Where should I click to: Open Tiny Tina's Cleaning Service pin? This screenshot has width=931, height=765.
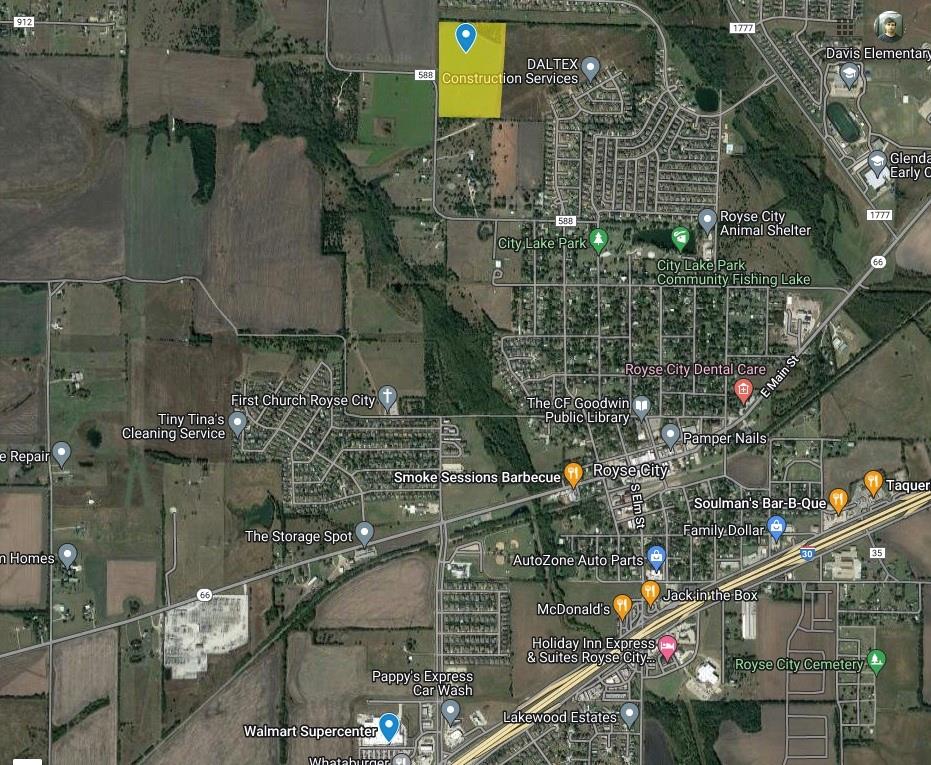click(x=238, y=424)
